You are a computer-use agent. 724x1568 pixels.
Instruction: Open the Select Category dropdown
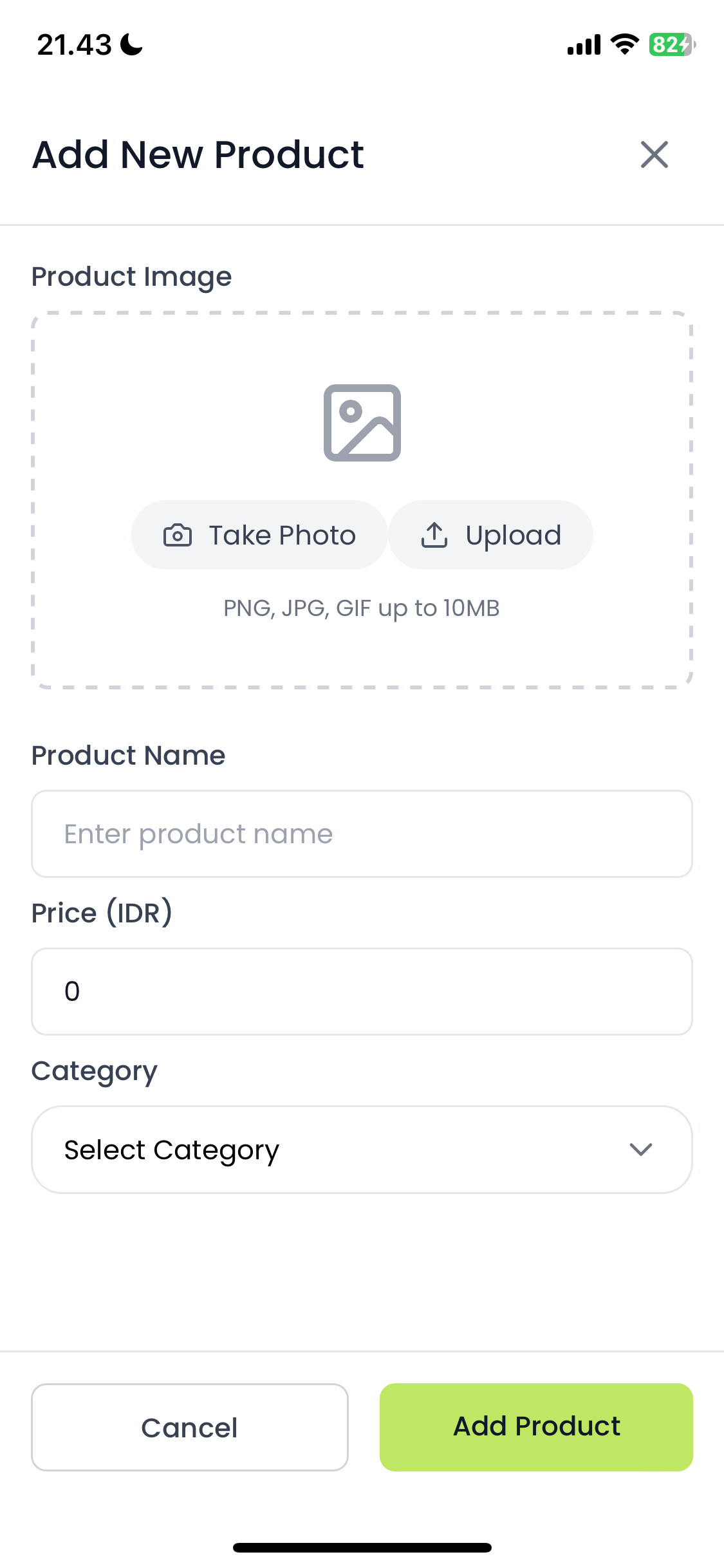pyautogui.click(x=362, y=1149)
